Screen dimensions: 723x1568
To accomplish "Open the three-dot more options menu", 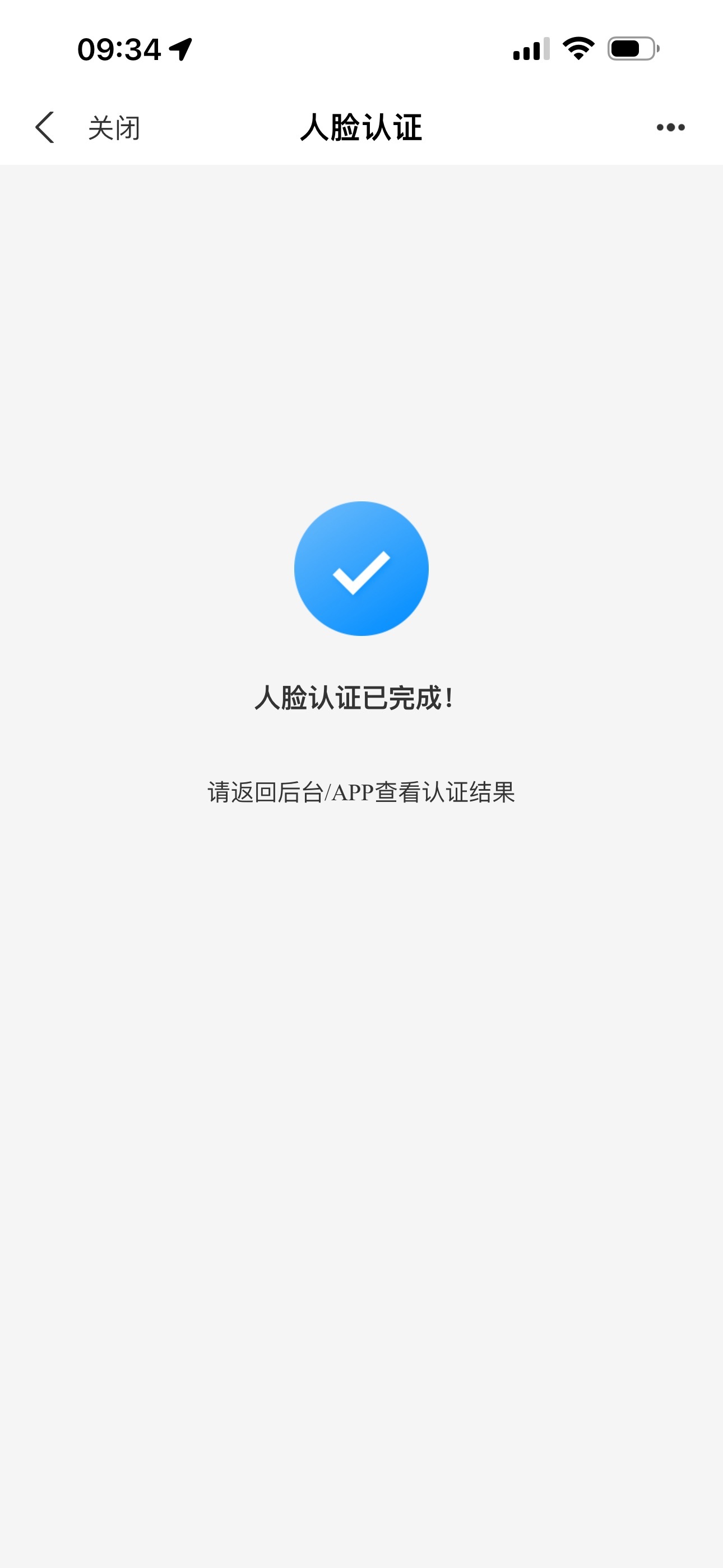I will tap(670, 127).
